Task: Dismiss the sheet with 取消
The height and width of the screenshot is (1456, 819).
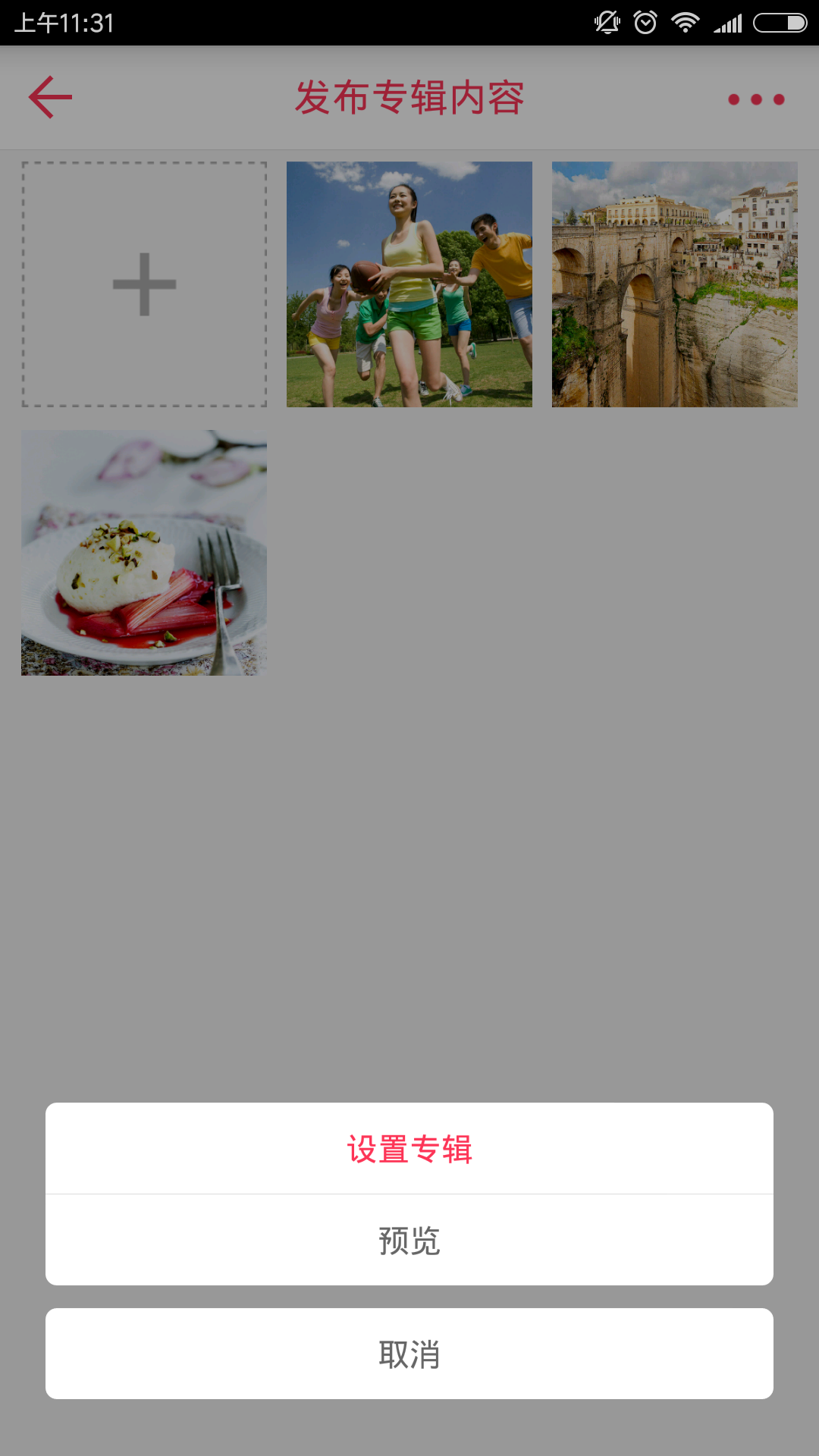Action: (409, 1354)
